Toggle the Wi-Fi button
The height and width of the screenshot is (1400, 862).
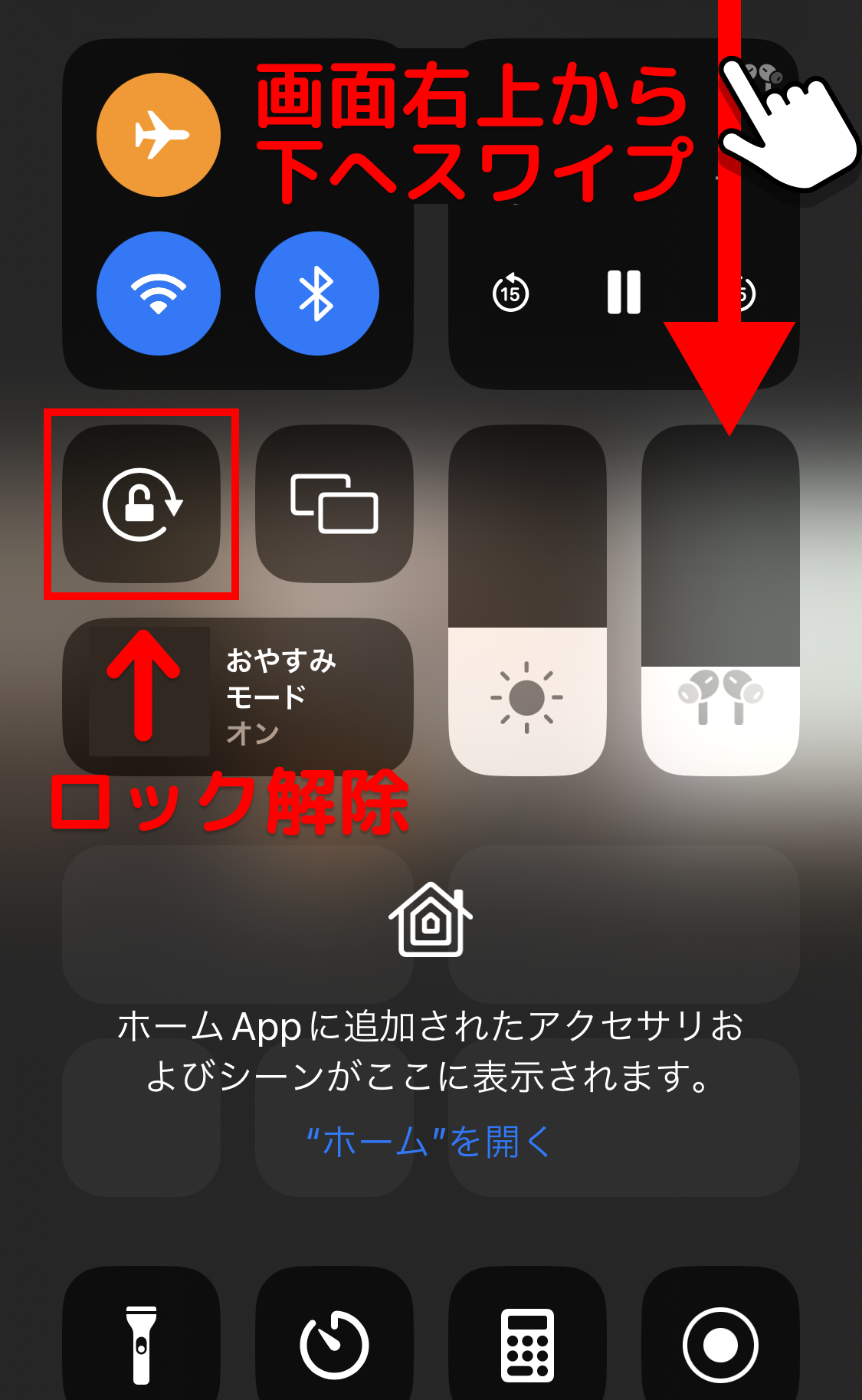(x=159, y=293)
